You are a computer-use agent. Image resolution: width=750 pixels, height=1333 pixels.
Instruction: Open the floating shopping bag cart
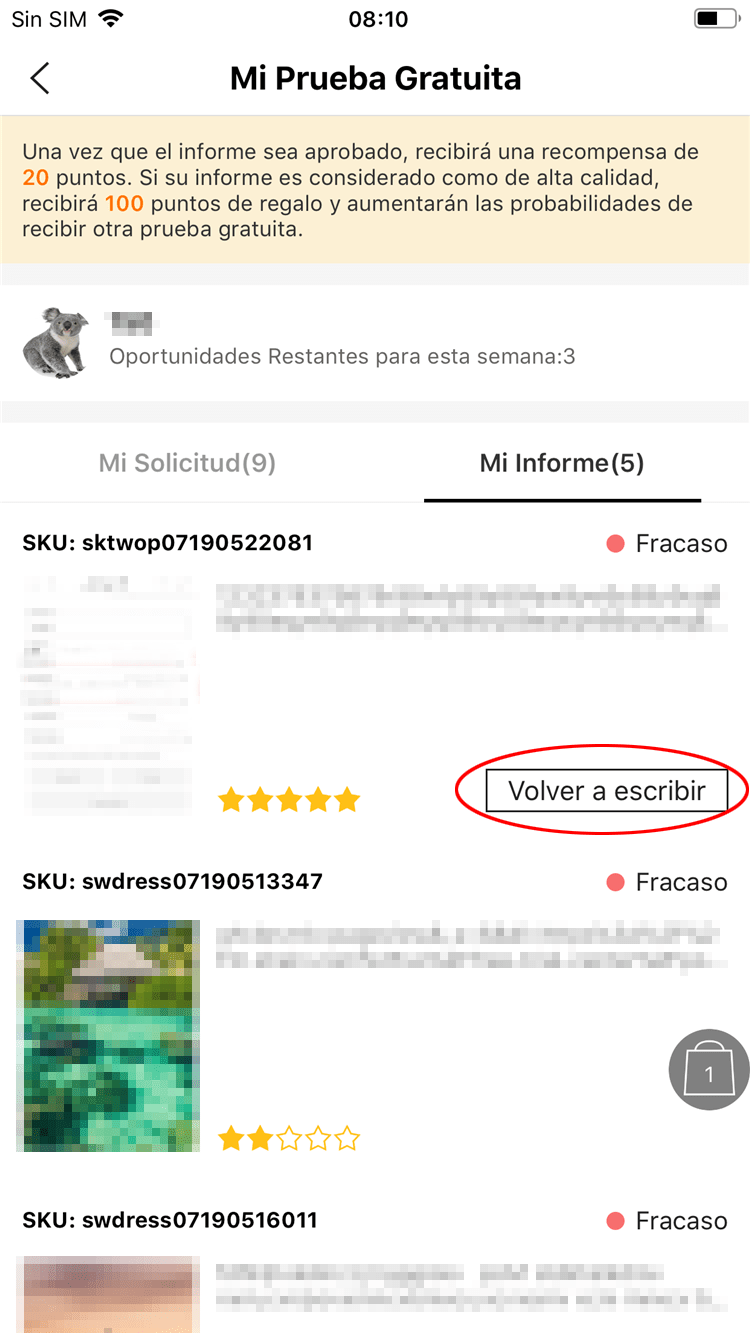point(709,1070)
